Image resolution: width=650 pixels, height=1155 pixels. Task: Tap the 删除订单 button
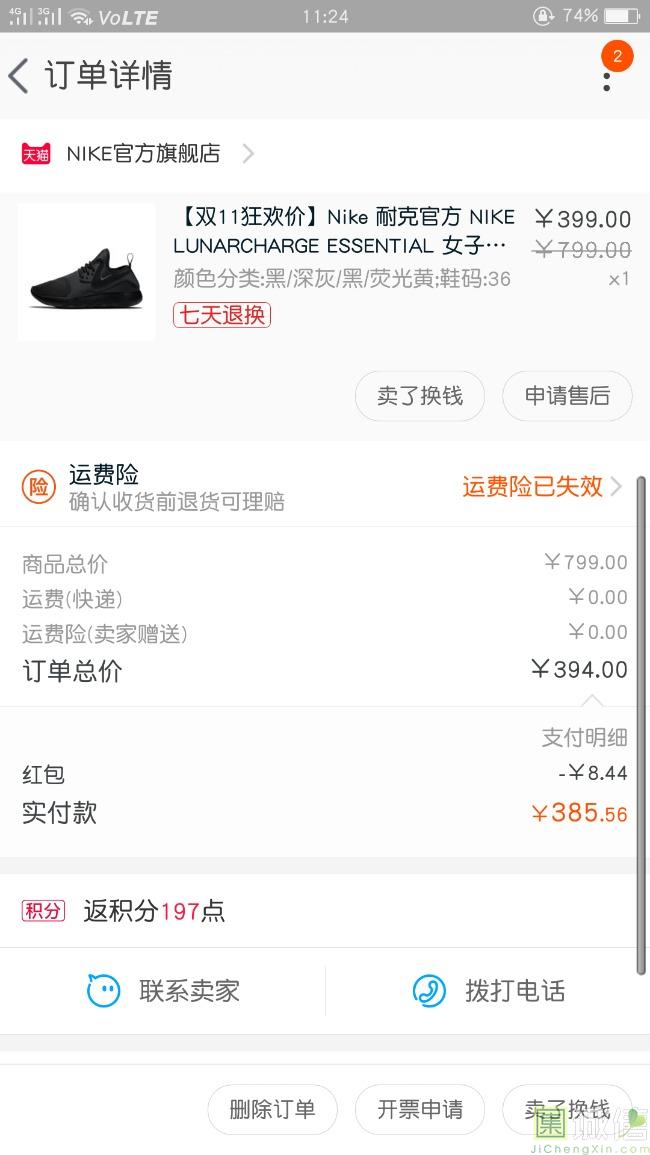click(272, 1109)
